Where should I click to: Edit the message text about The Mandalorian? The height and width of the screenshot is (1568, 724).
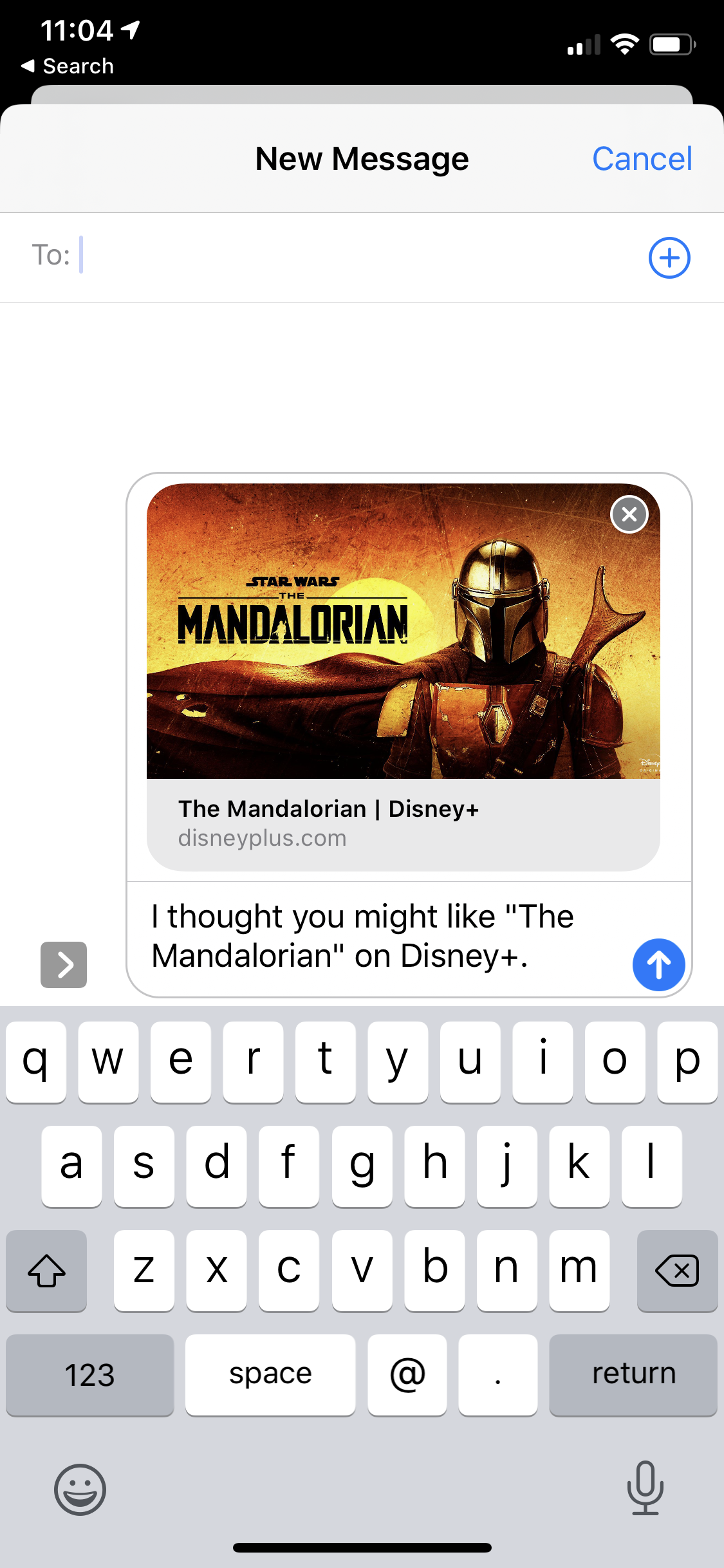pos(373,937)
